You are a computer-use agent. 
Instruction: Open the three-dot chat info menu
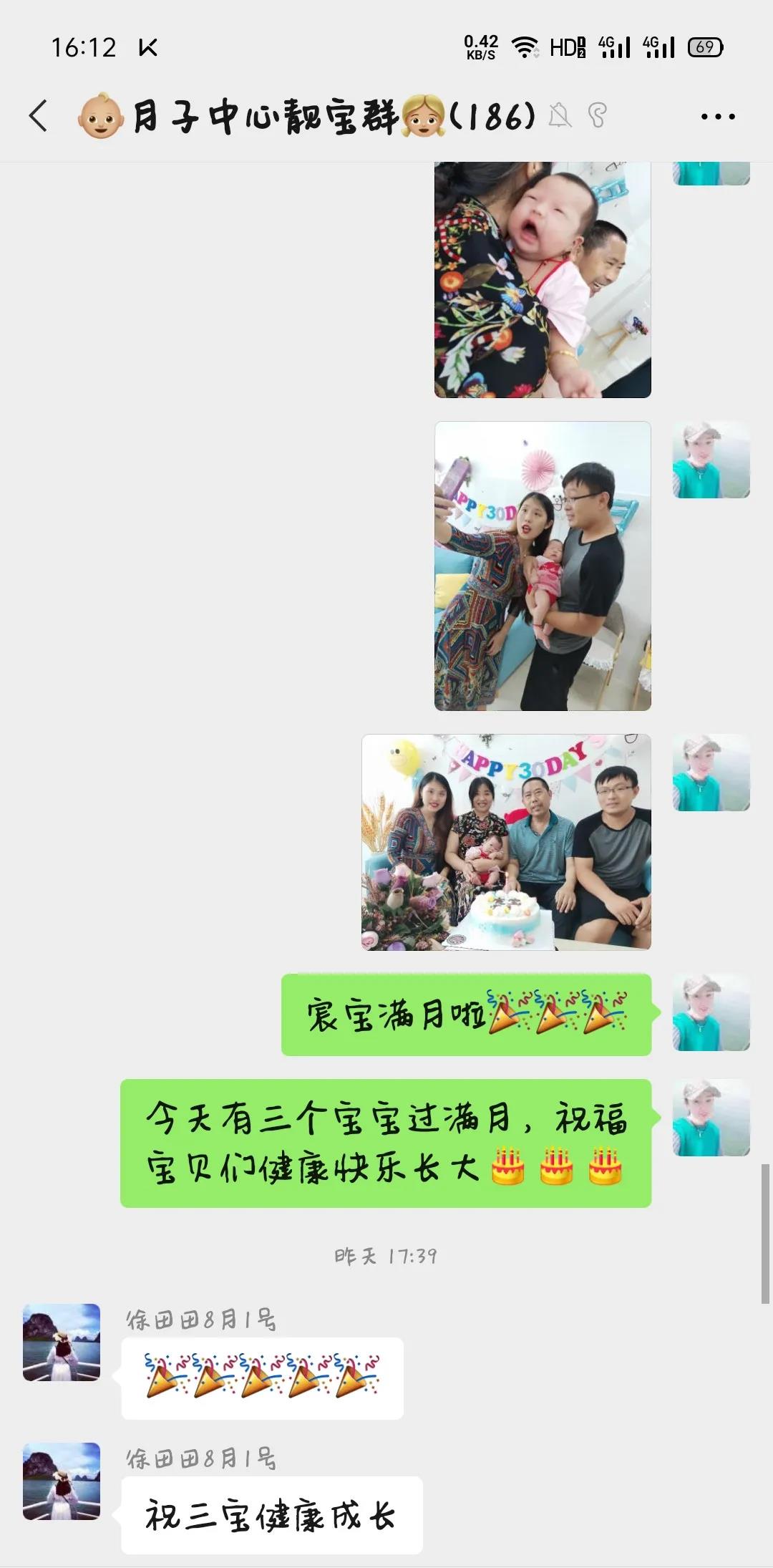click(717, 117)
